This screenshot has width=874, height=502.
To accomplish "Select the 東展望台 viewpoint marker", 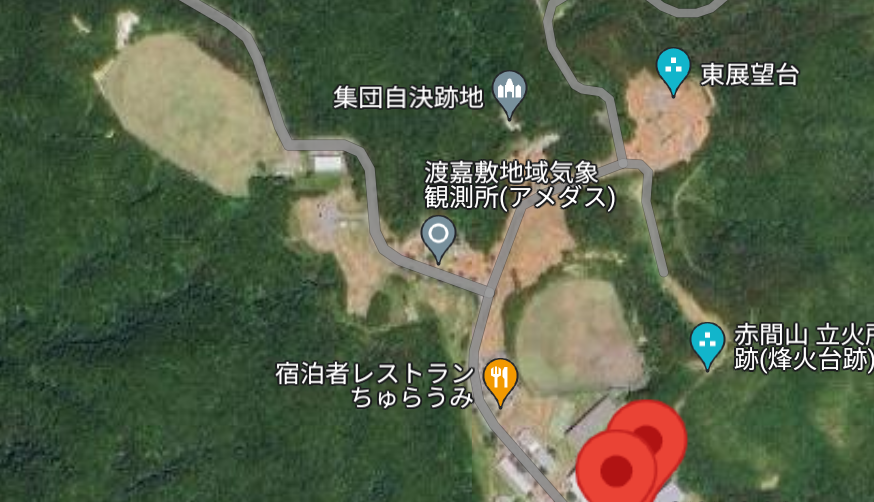I will coord(674,68).
